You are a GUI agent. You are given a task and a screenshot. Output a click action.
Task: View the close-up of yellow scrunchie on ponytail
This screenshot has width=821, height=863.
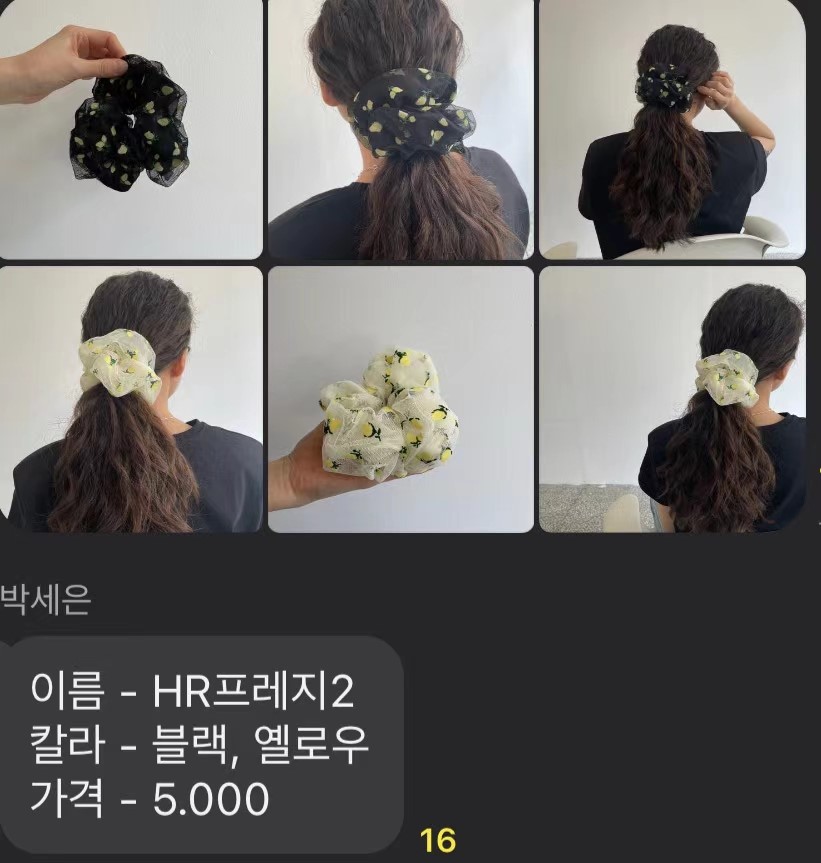click(x=130, y=399)
